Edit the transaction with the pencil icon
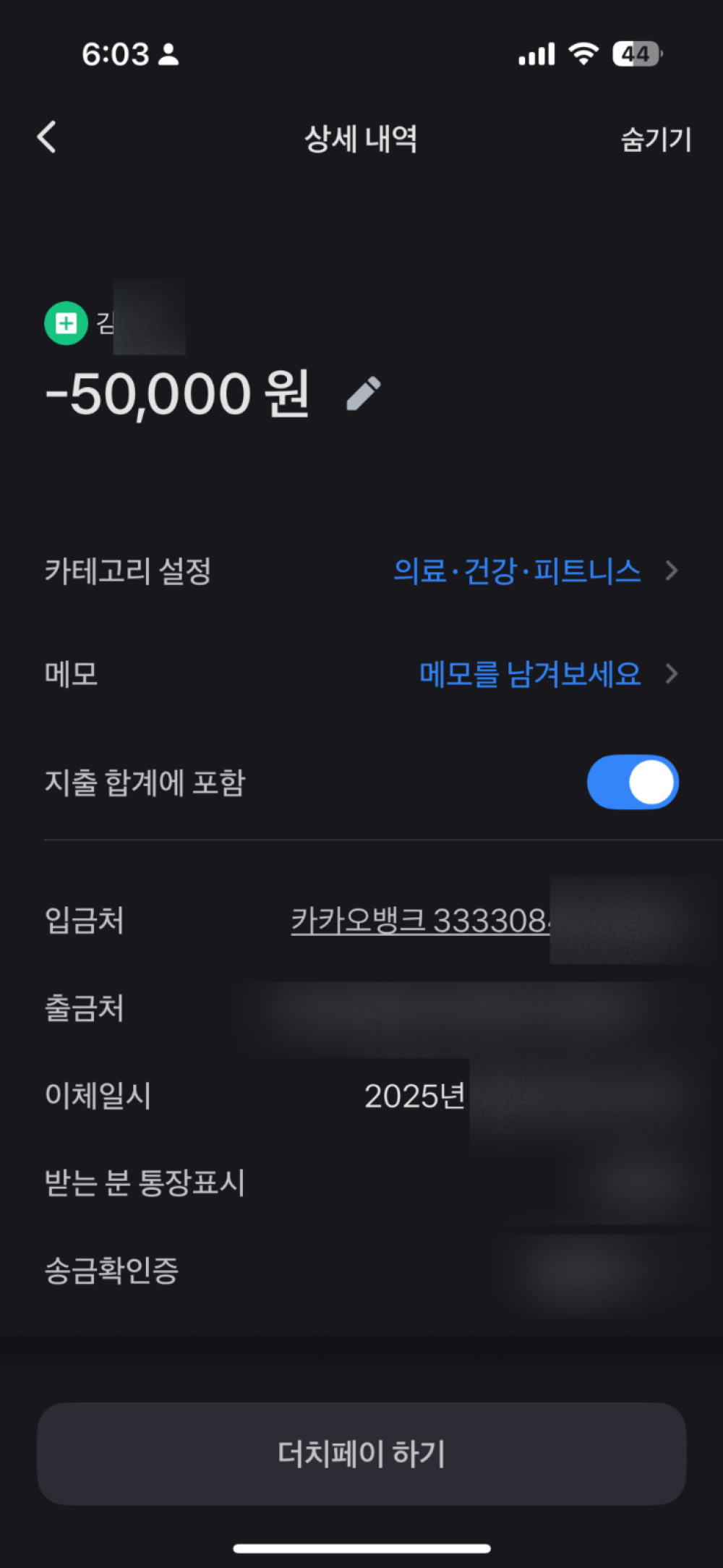The image size is (723, 1568). (x=364, y=394)
